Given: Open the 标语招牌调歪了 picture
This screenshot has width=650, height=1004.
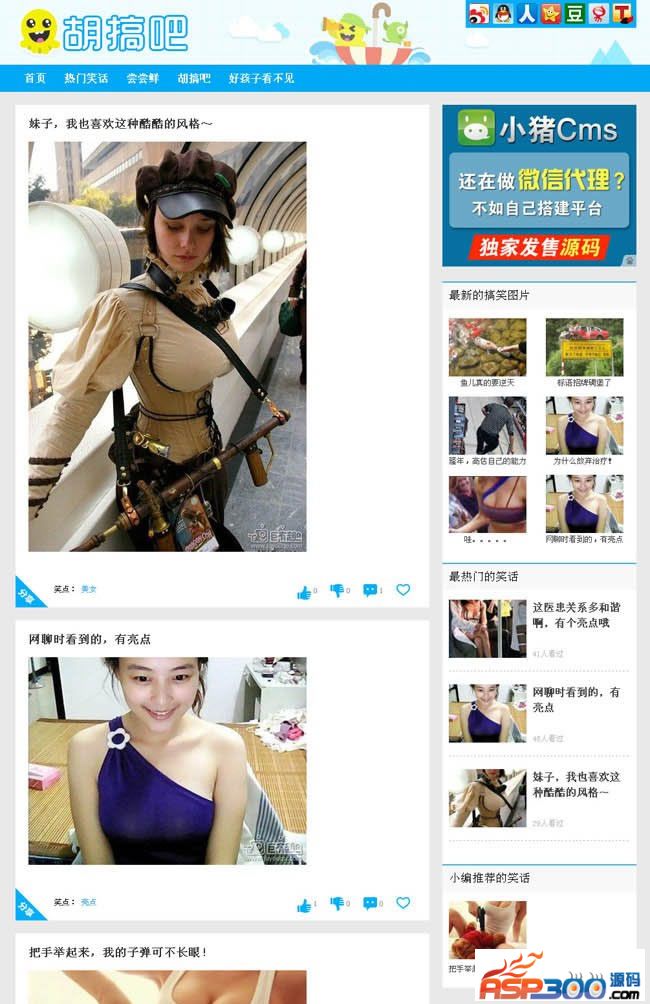Looking at the screenshot, I should coord(584,347).
